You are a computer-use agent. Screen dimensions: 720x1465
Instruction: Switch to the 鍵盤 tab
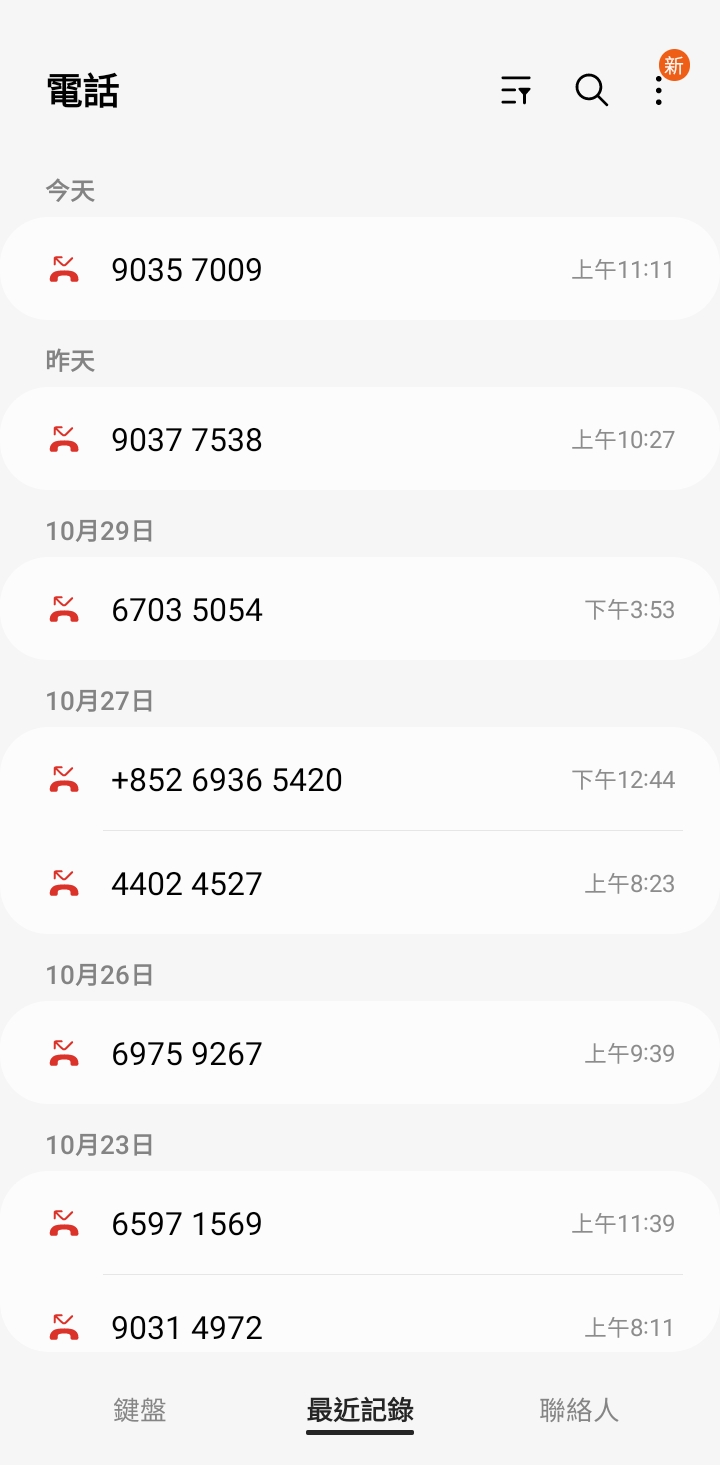click(140, 1411)
